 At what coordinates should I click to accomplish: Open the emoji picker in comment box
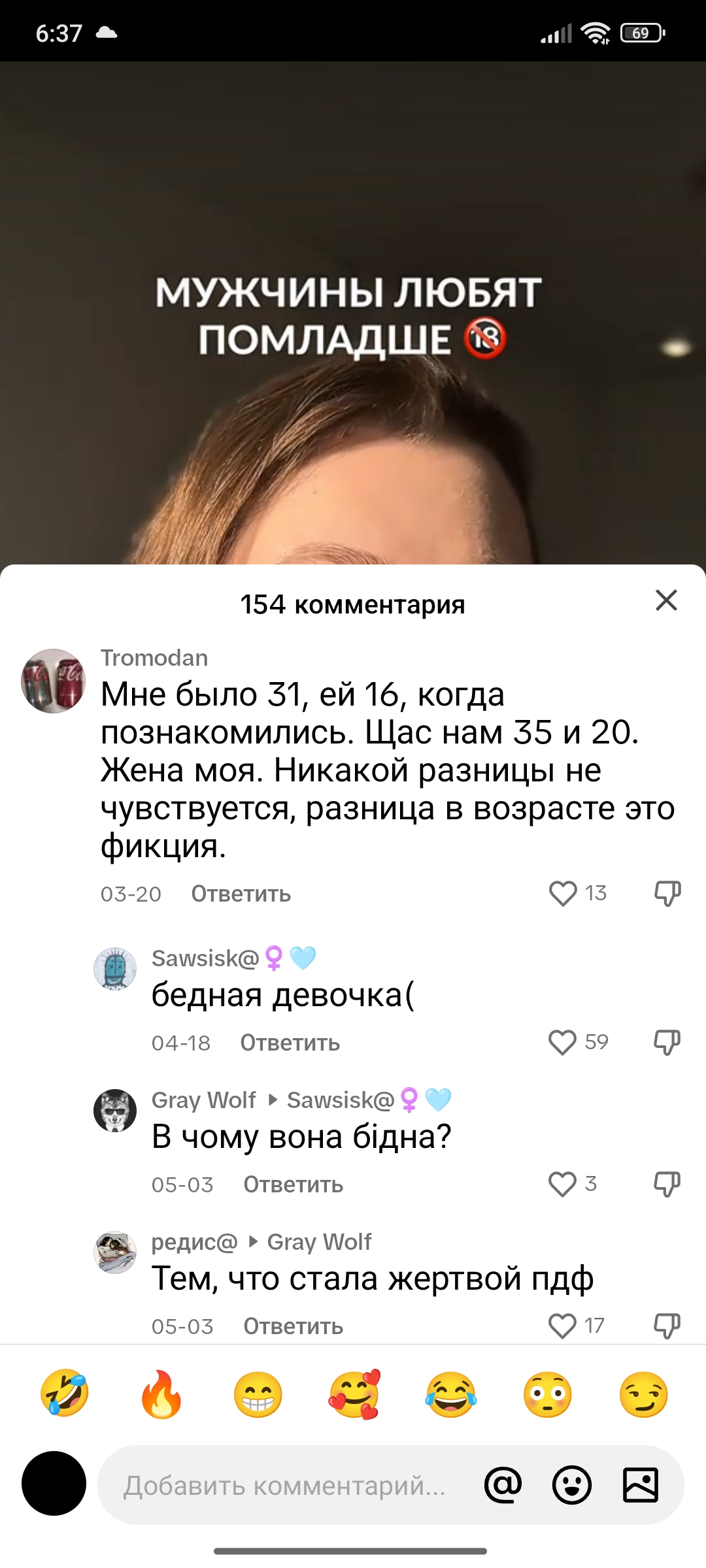click(x=572, y=1485)
